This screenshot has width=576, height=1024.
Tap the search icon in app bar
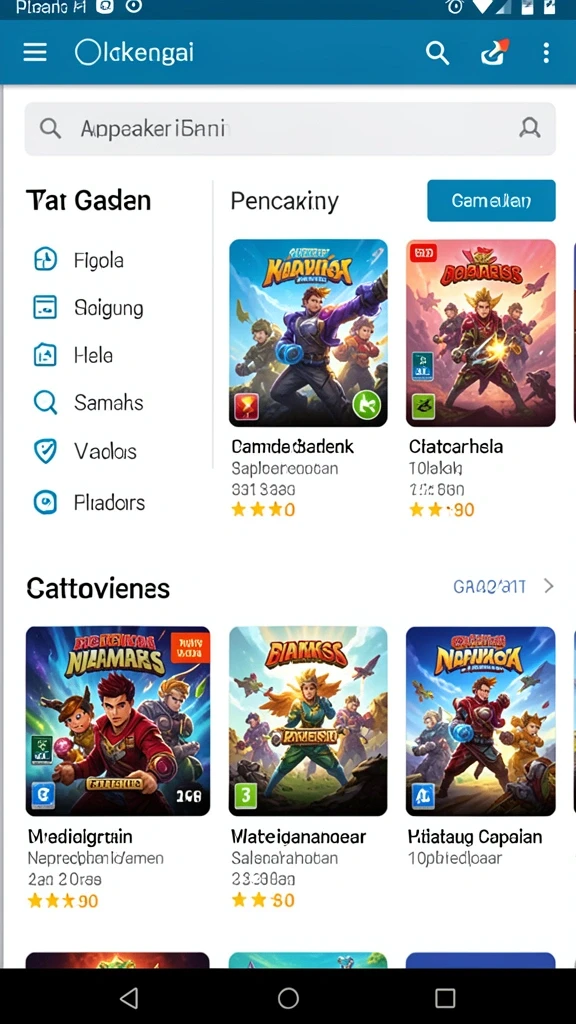coord(437,52)
